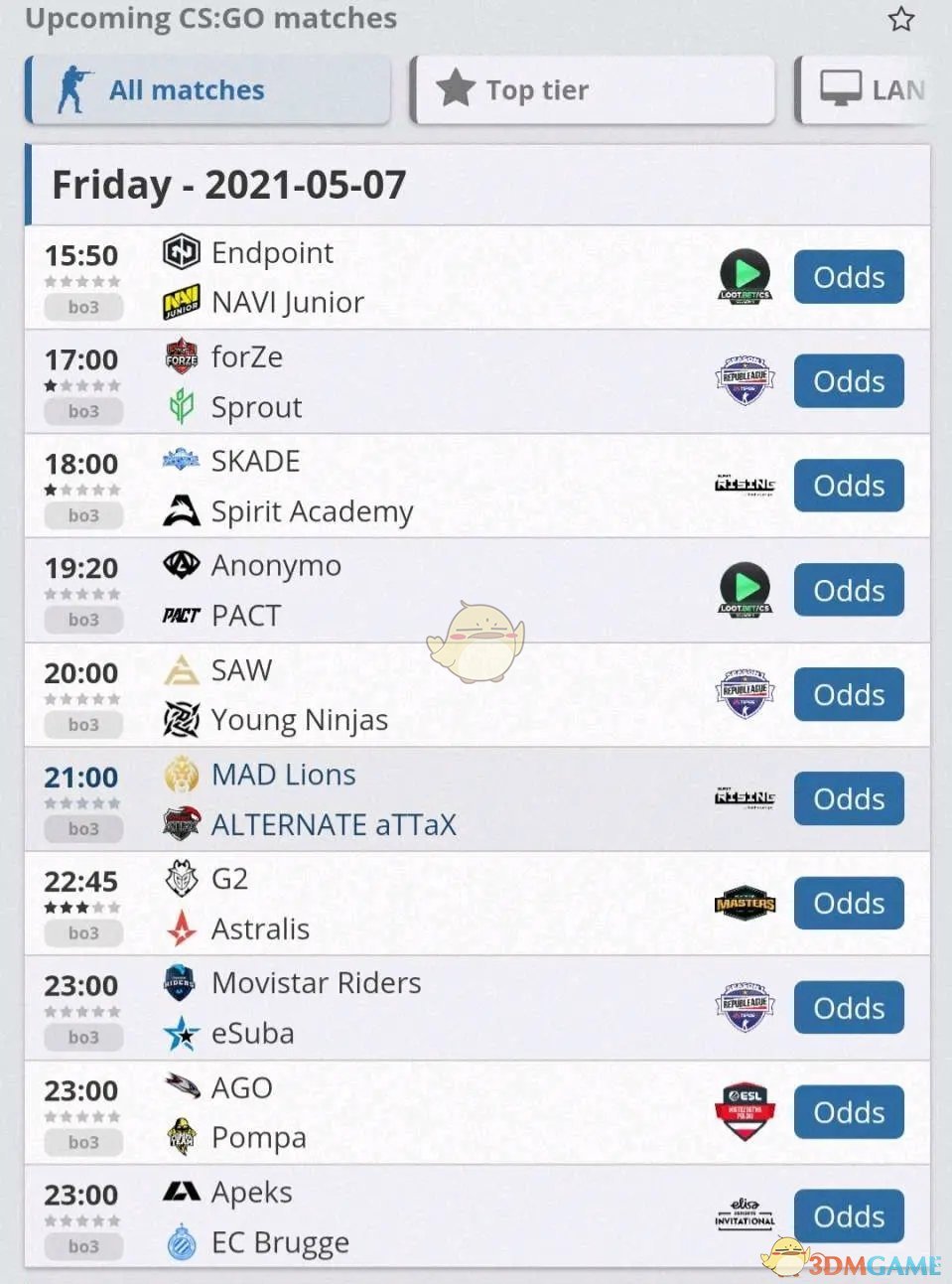
Task: Tap the star icon beside Upcoming CS:GO matches
Action: (x=900, y=19)
